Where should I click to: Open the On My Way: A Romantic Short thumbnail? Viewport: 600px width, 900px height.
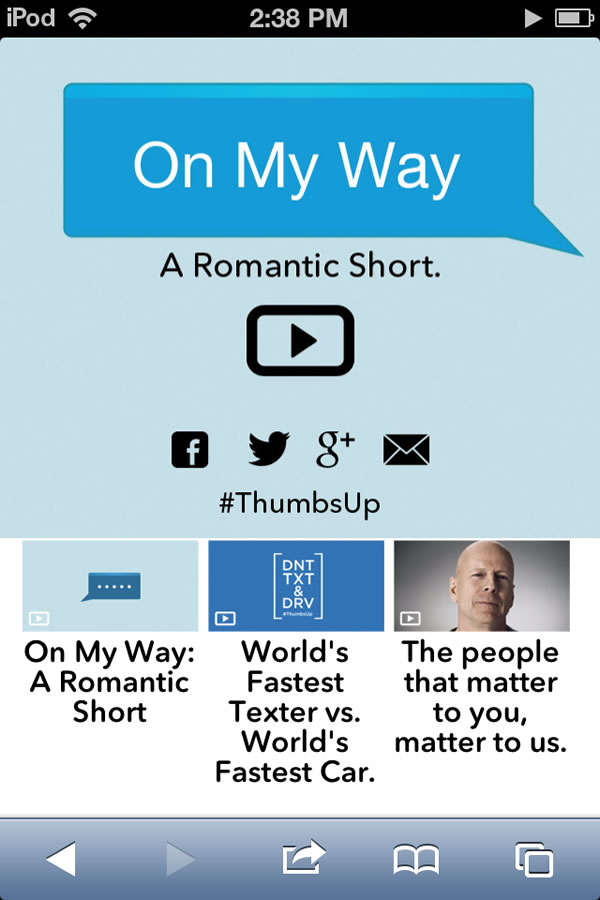(x=110, y=586)
